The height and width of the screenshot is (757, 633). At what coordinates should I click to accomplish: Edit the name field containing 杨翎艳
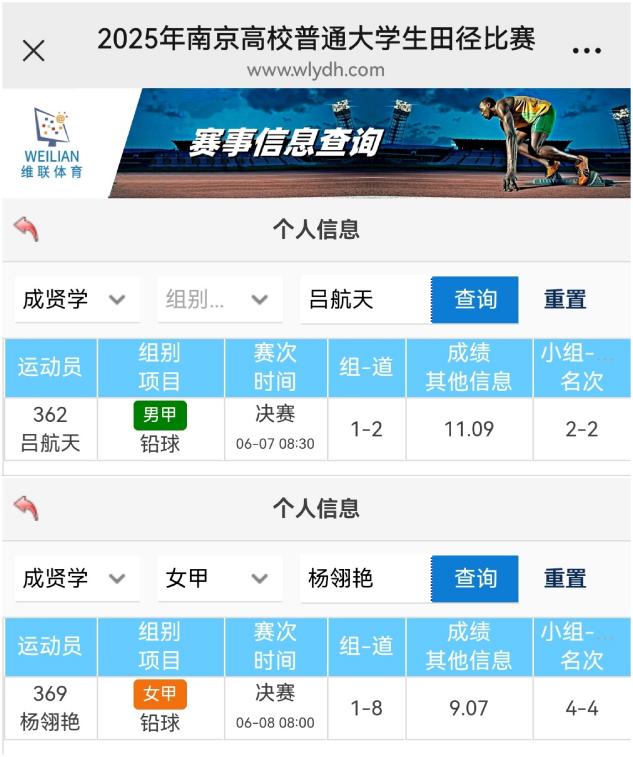pos(364,579)
